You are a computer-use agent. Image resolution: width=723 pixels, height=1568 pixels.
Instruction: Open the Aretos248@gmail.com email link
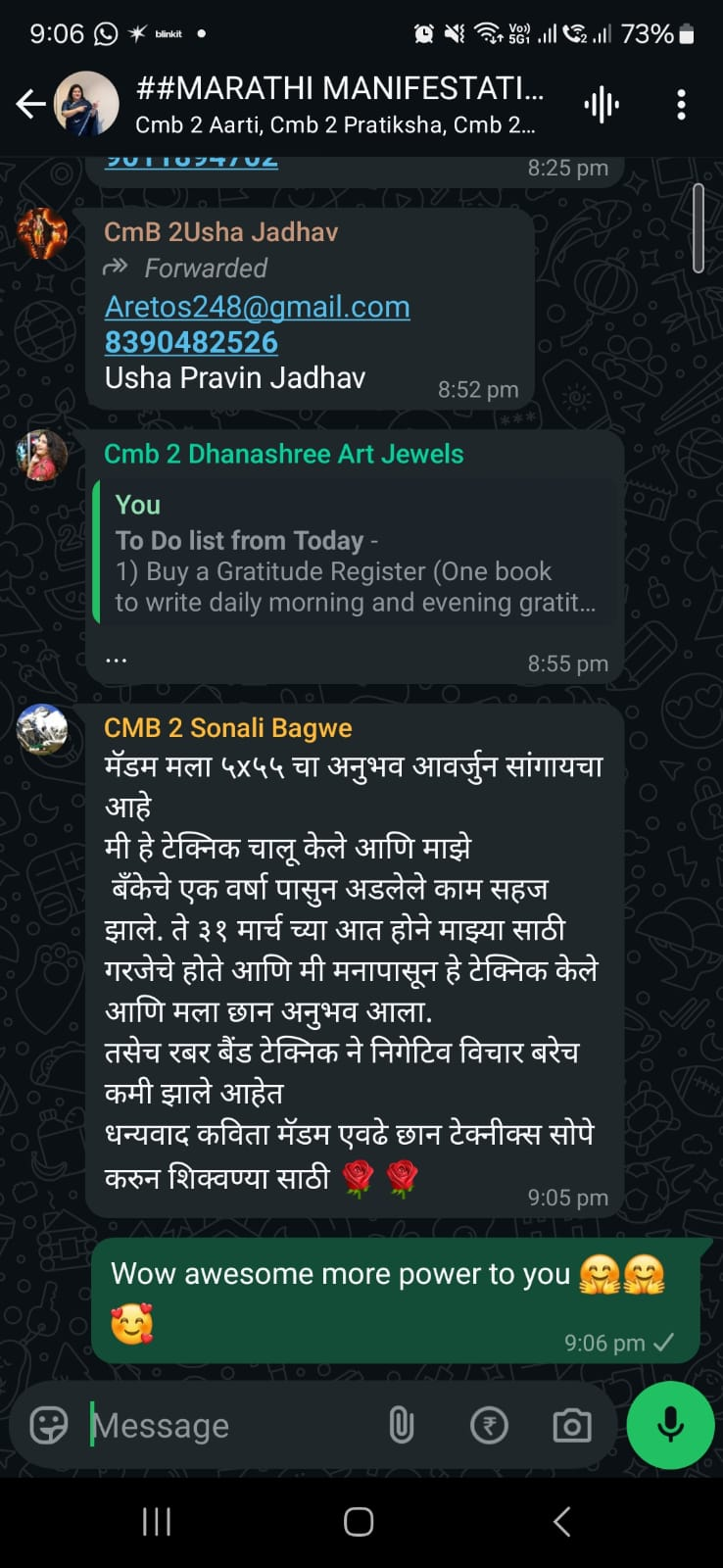click(257, 307)
